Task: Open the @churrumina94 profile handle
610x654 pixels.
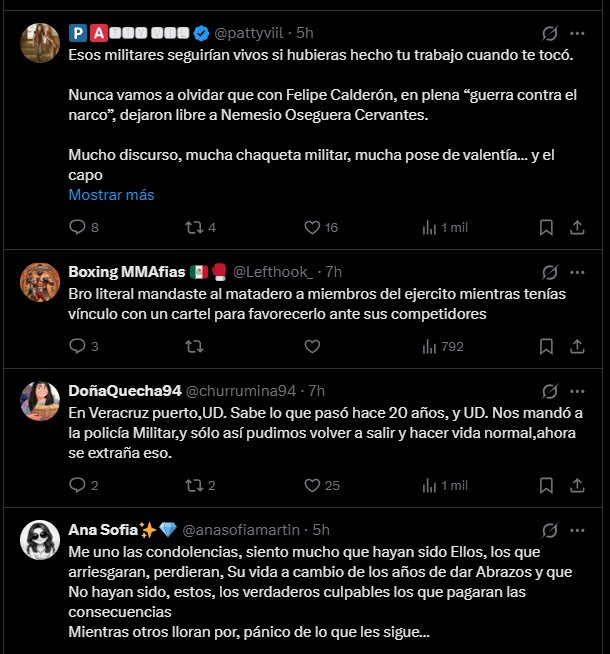Action: (241, 391)
